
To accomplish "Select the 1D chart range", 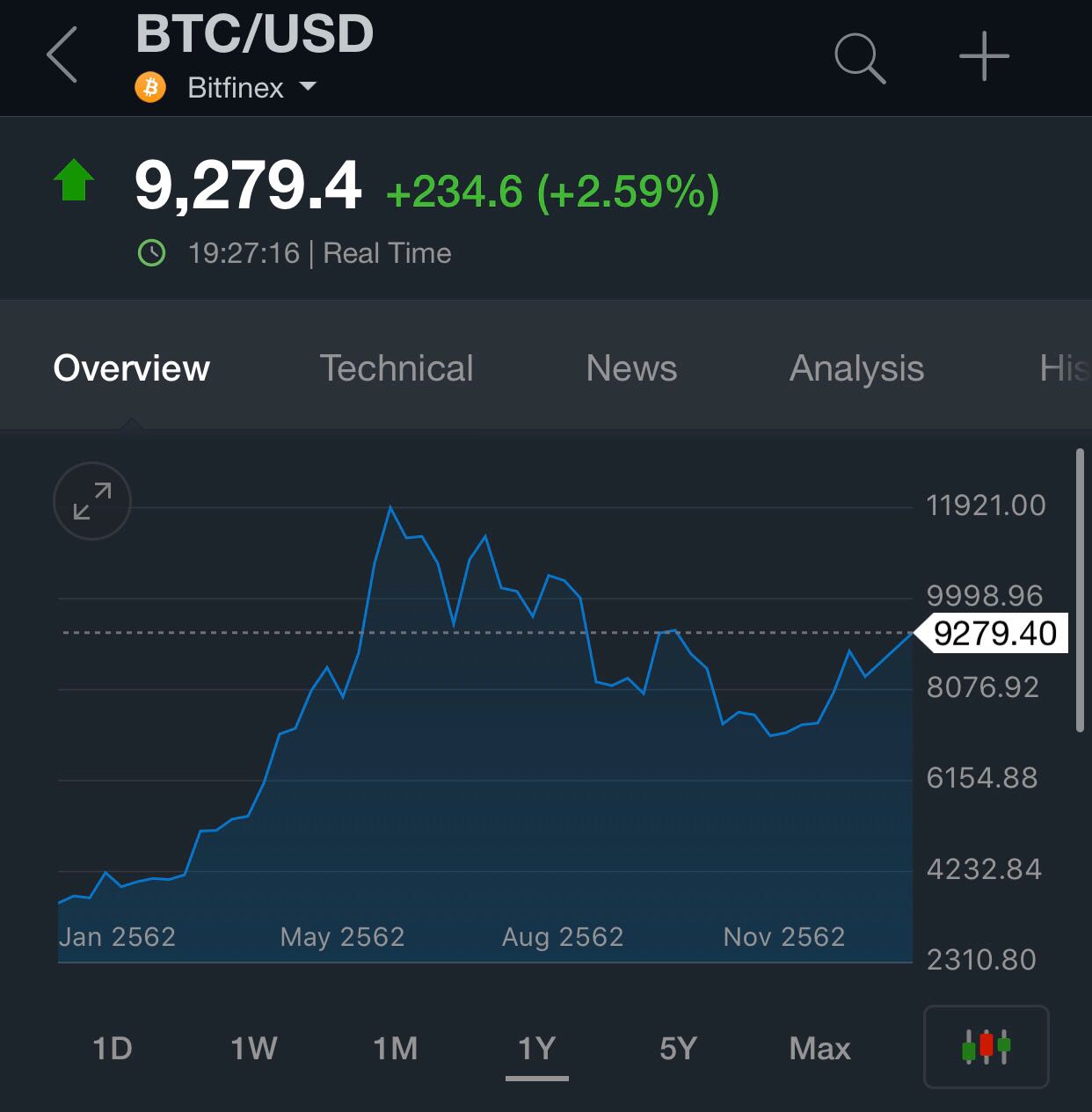I will point(113,1048).
